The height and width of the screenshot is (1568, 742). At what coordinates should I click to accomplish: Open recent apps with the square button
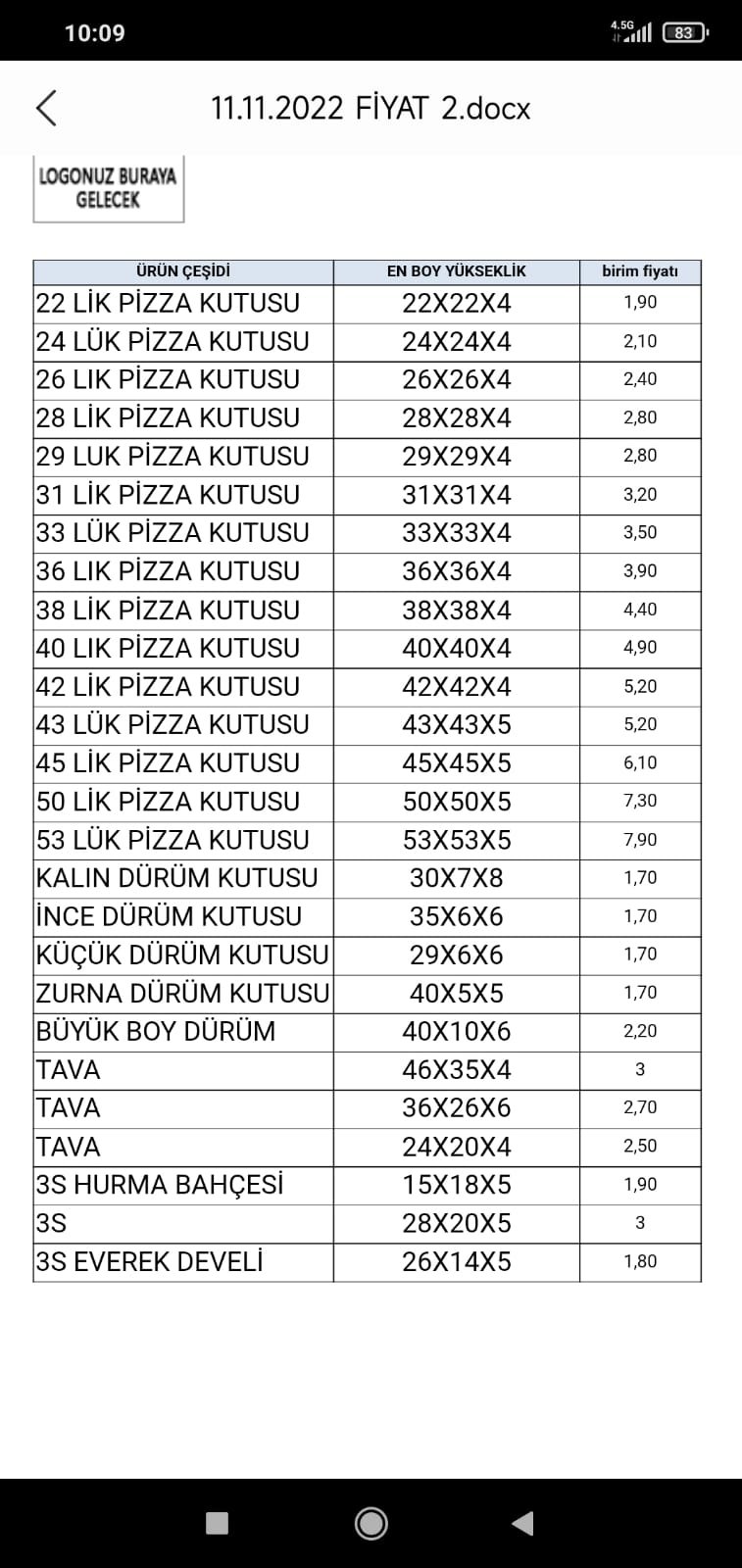tap(217, 1523)
